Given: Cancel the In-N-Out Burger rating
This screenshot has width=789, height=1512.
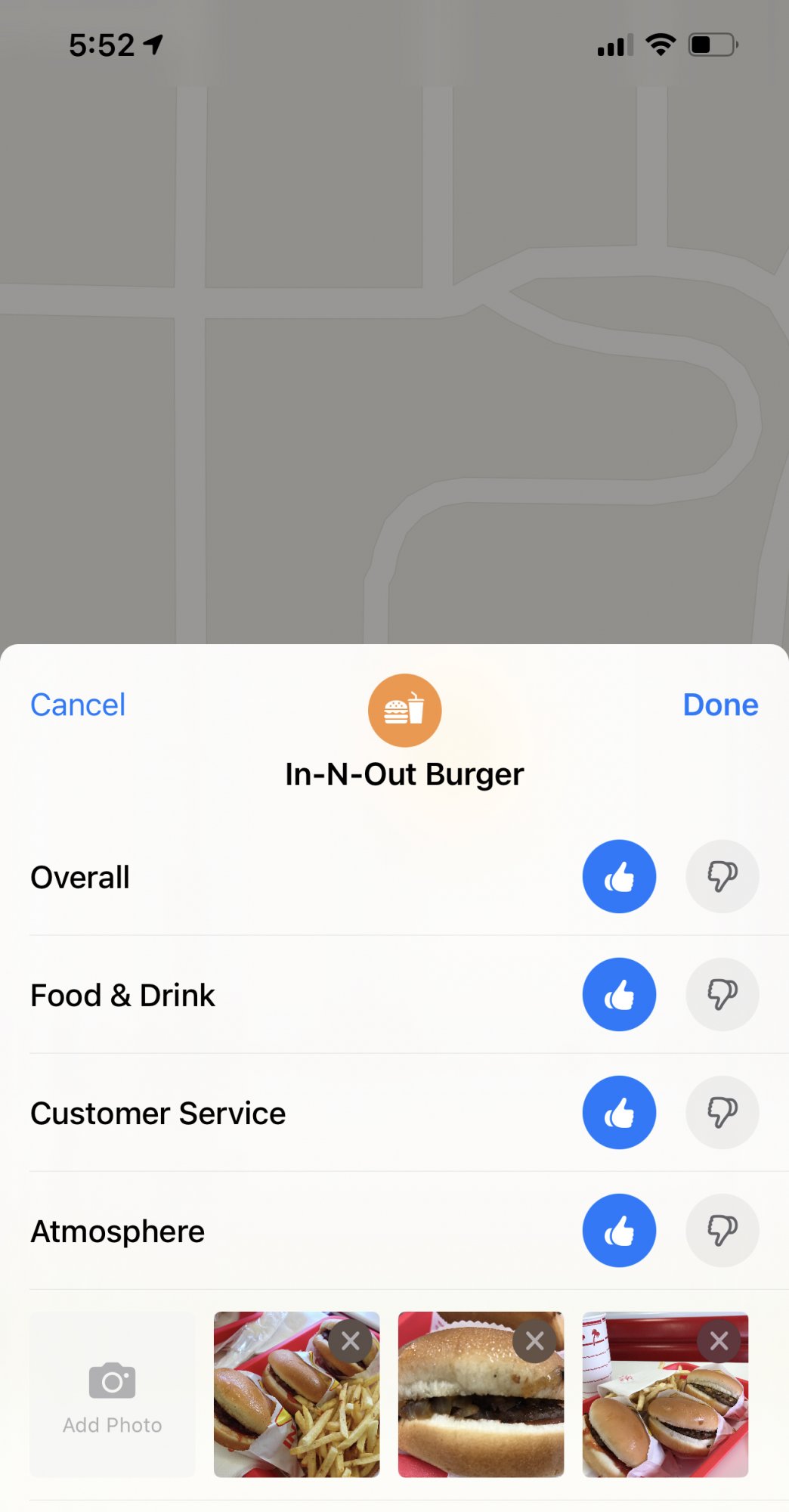Looking at the screenshot, I should tap(78, 705).
